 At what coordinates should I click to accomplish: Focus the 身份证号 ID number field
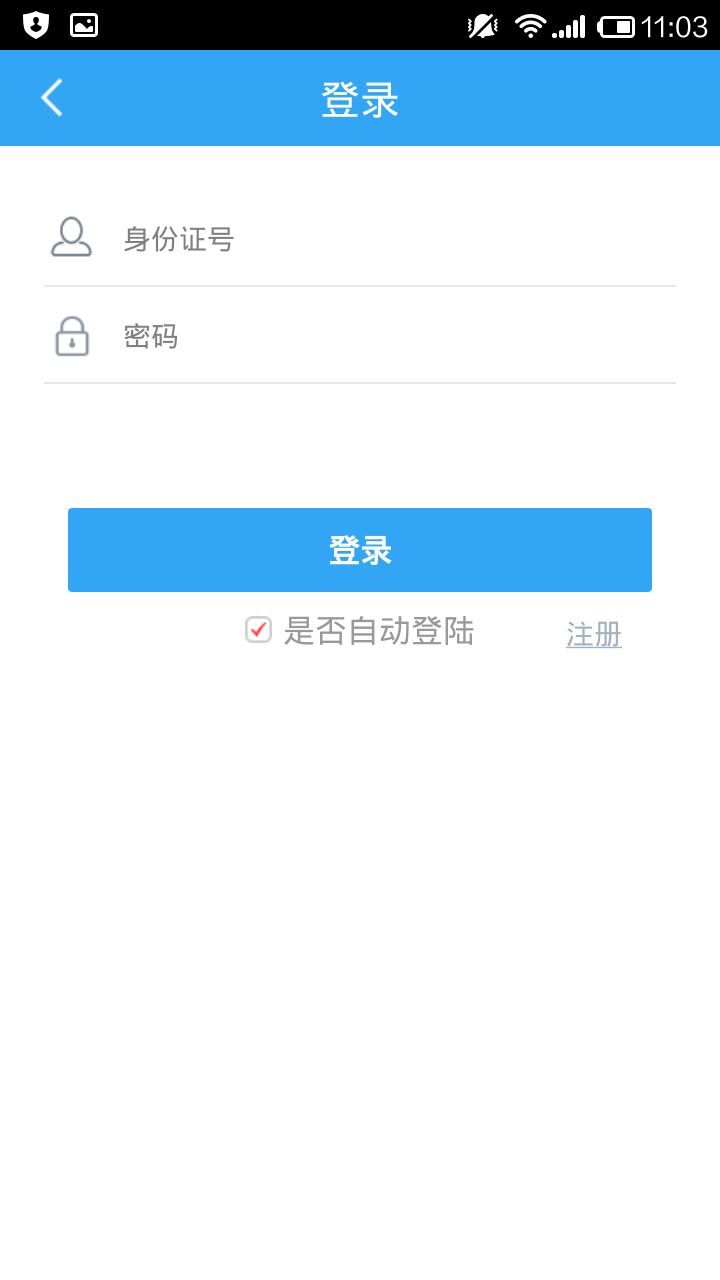click(x=390, y=239)
